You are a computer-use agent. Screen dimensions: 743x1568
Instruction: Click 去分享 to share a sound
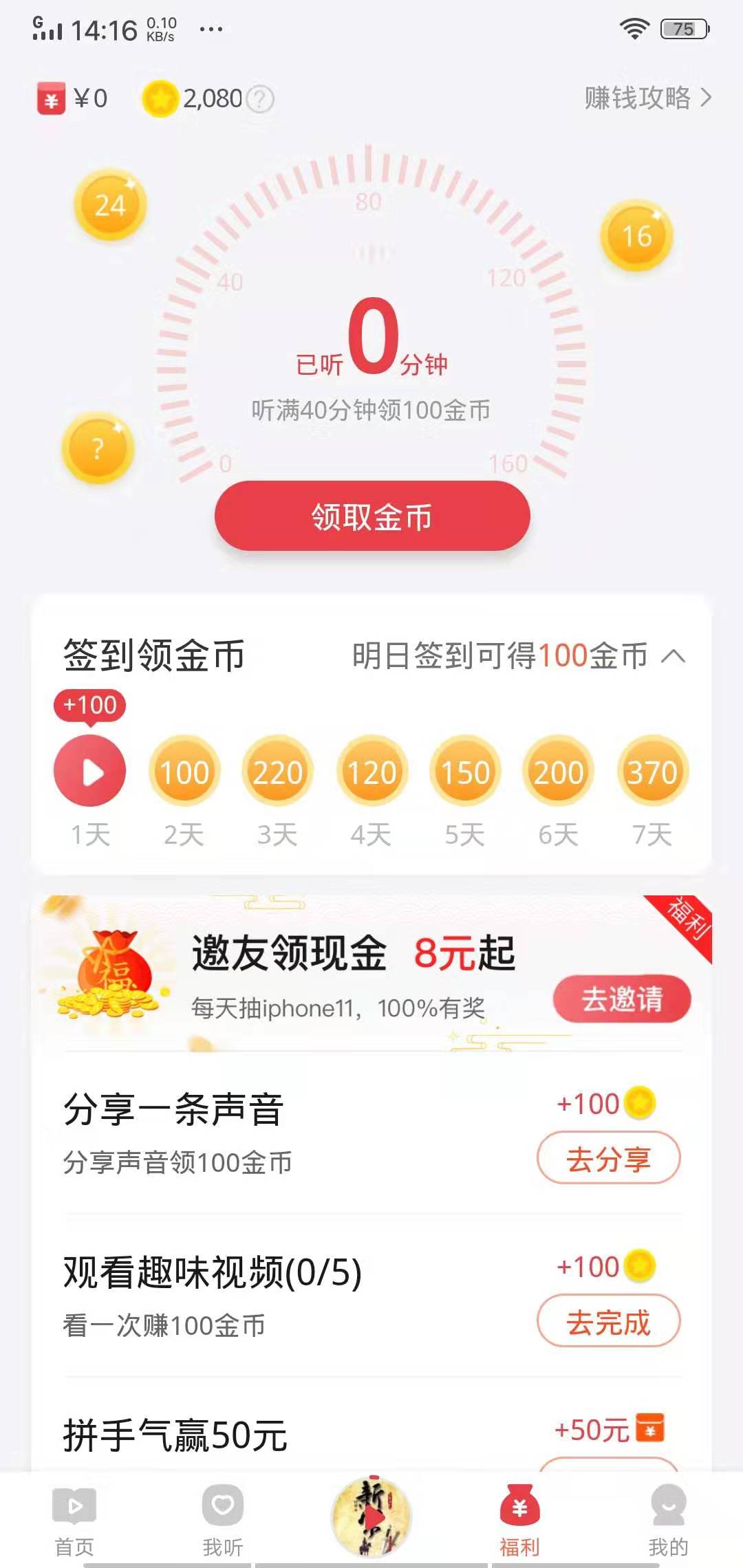point(609,1157)
